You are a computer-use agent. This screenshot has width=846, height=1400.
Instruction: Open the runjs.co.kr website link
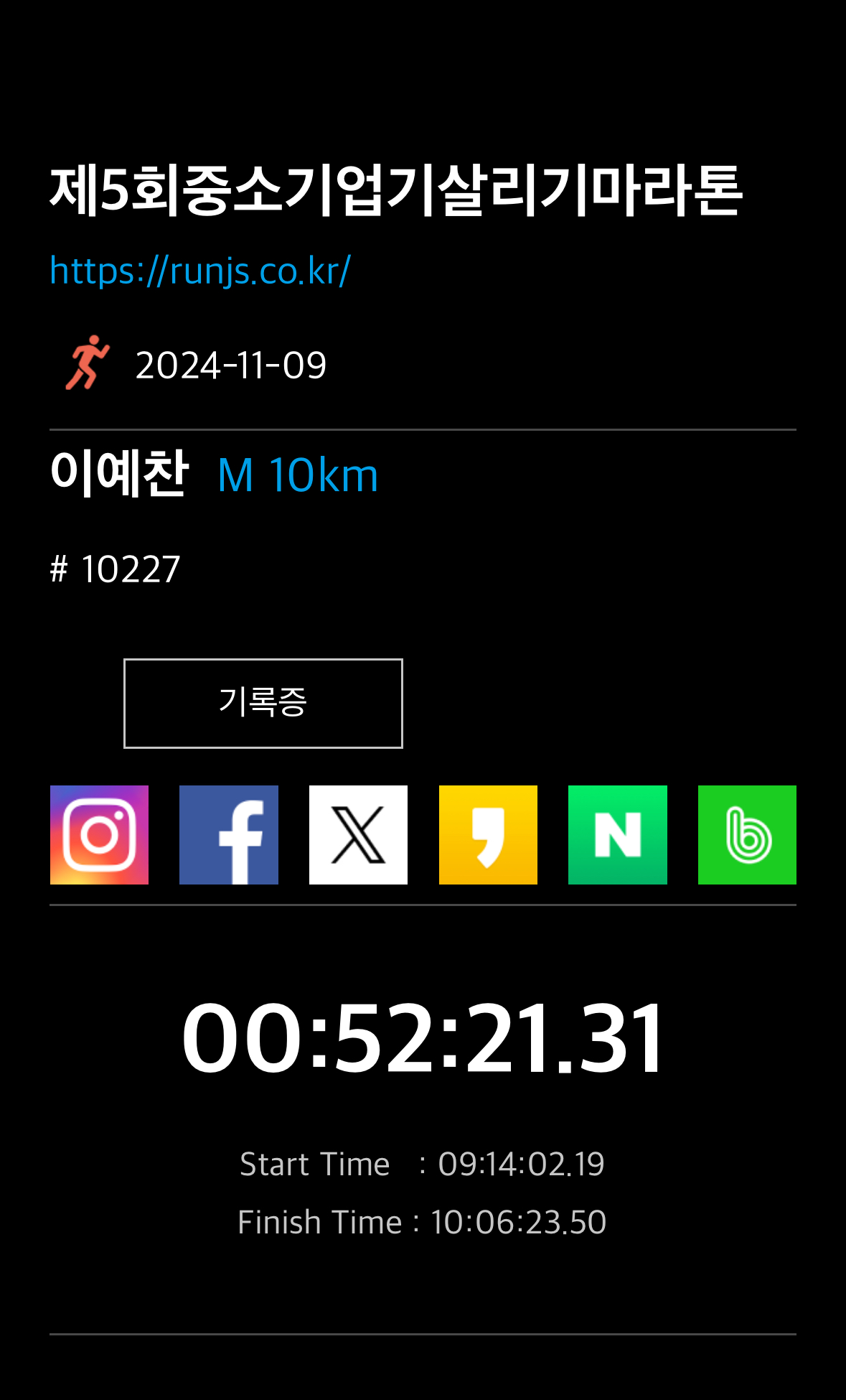[x=200, y=271]
